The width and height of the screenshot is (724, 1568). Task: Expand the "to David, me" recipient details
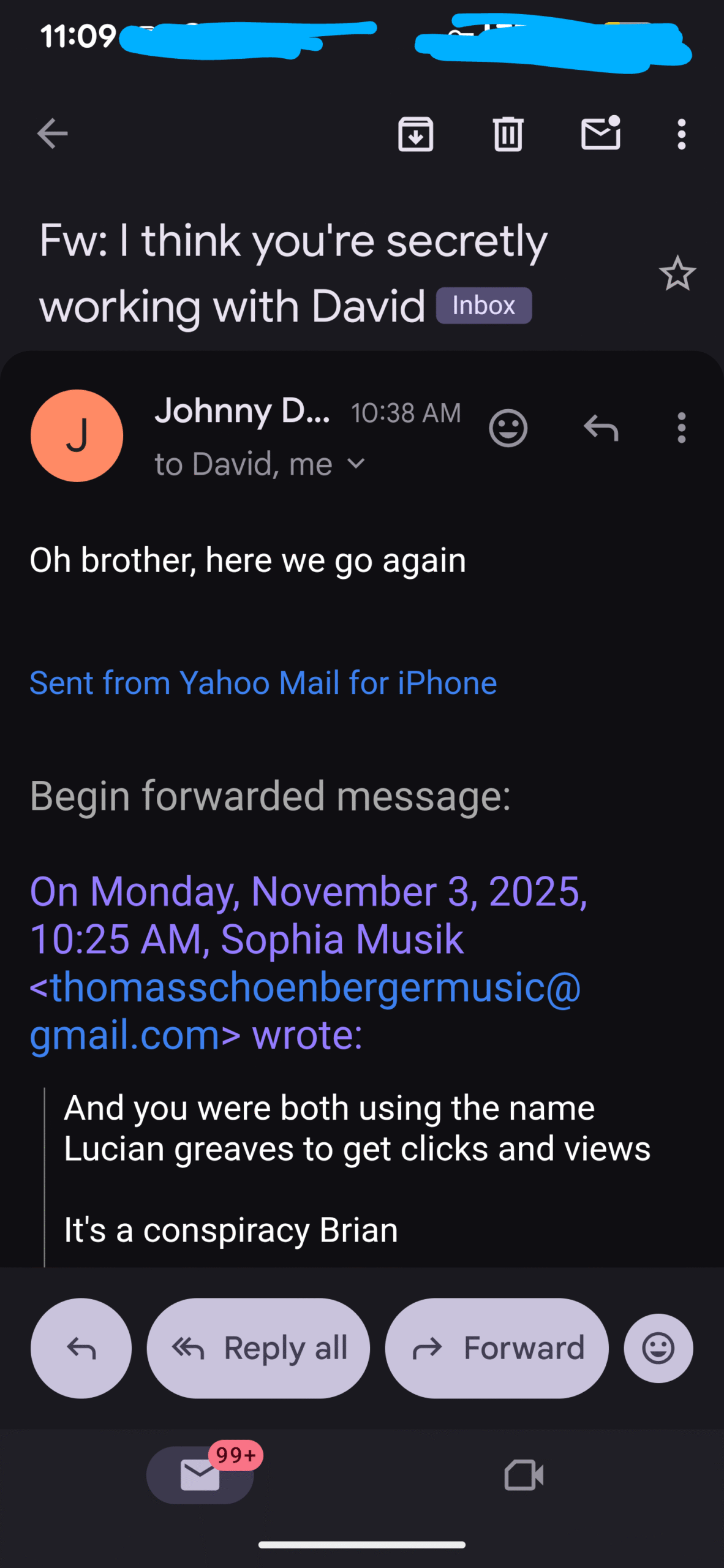coord(355,464)
